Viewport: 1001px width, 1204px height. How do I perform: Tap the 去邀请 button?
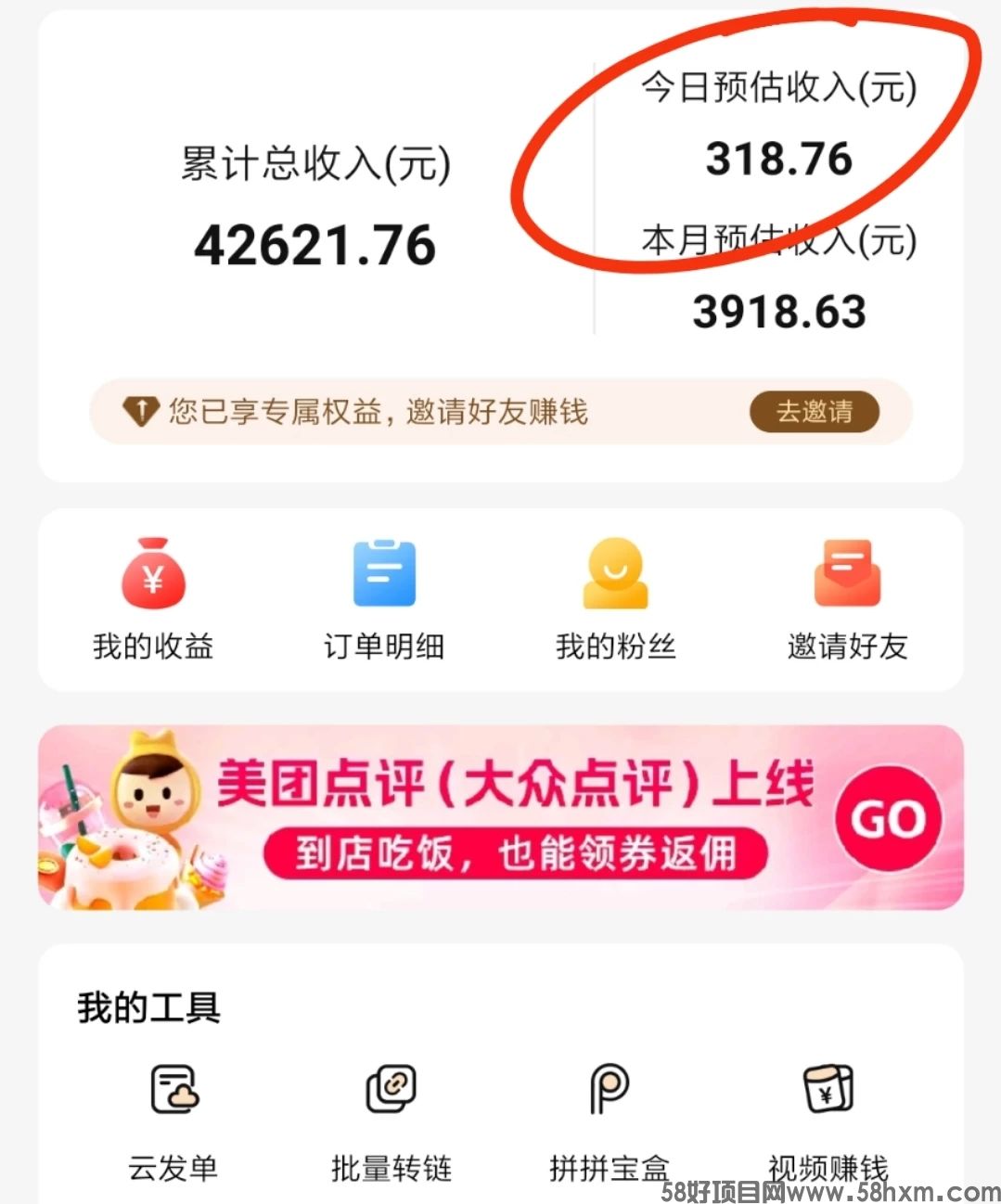pyautogui.click(x=814, y=411)
